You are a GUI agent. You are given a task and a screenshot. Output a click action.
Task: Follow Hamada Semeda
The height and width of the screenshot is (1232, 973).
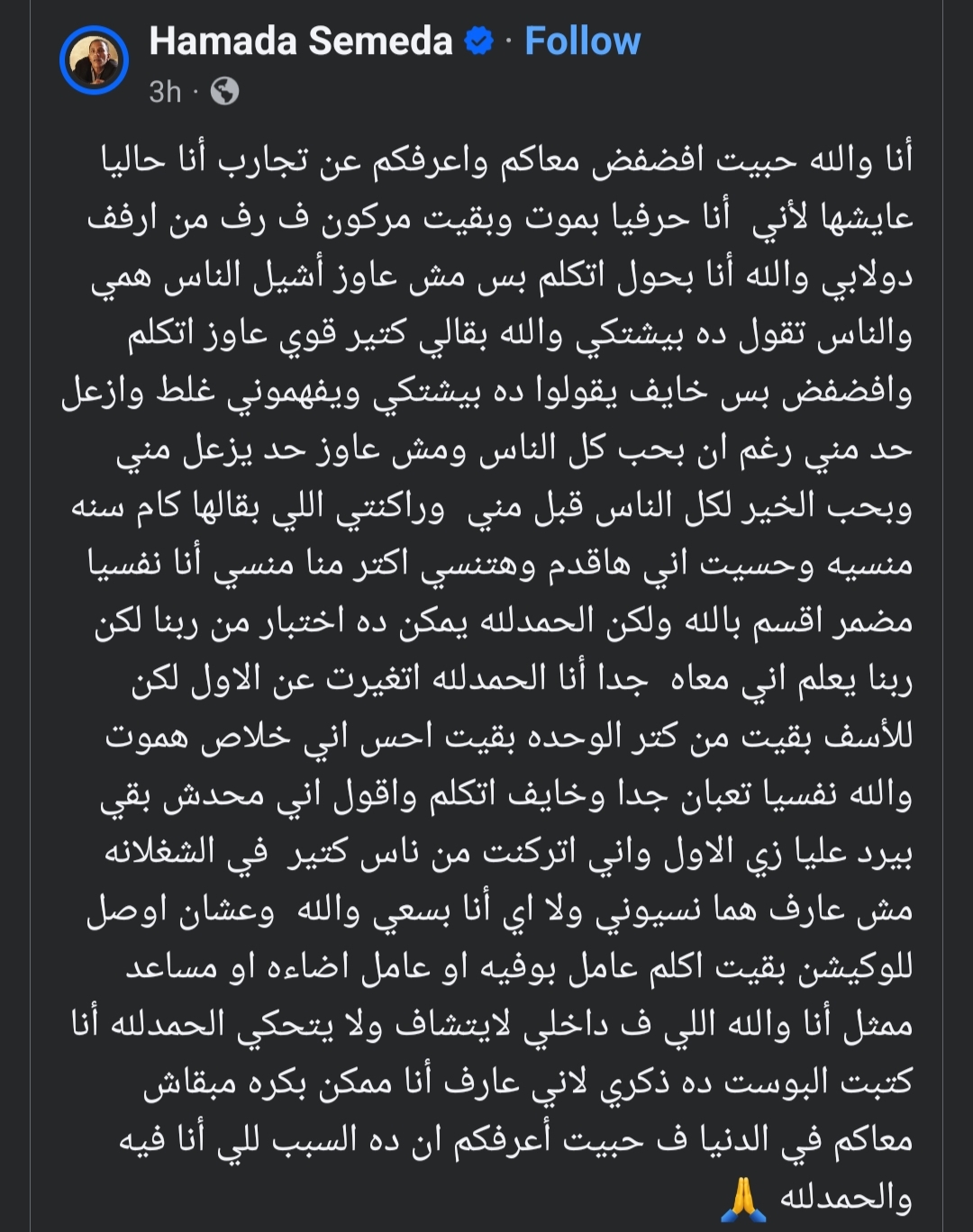pos(582,41)
